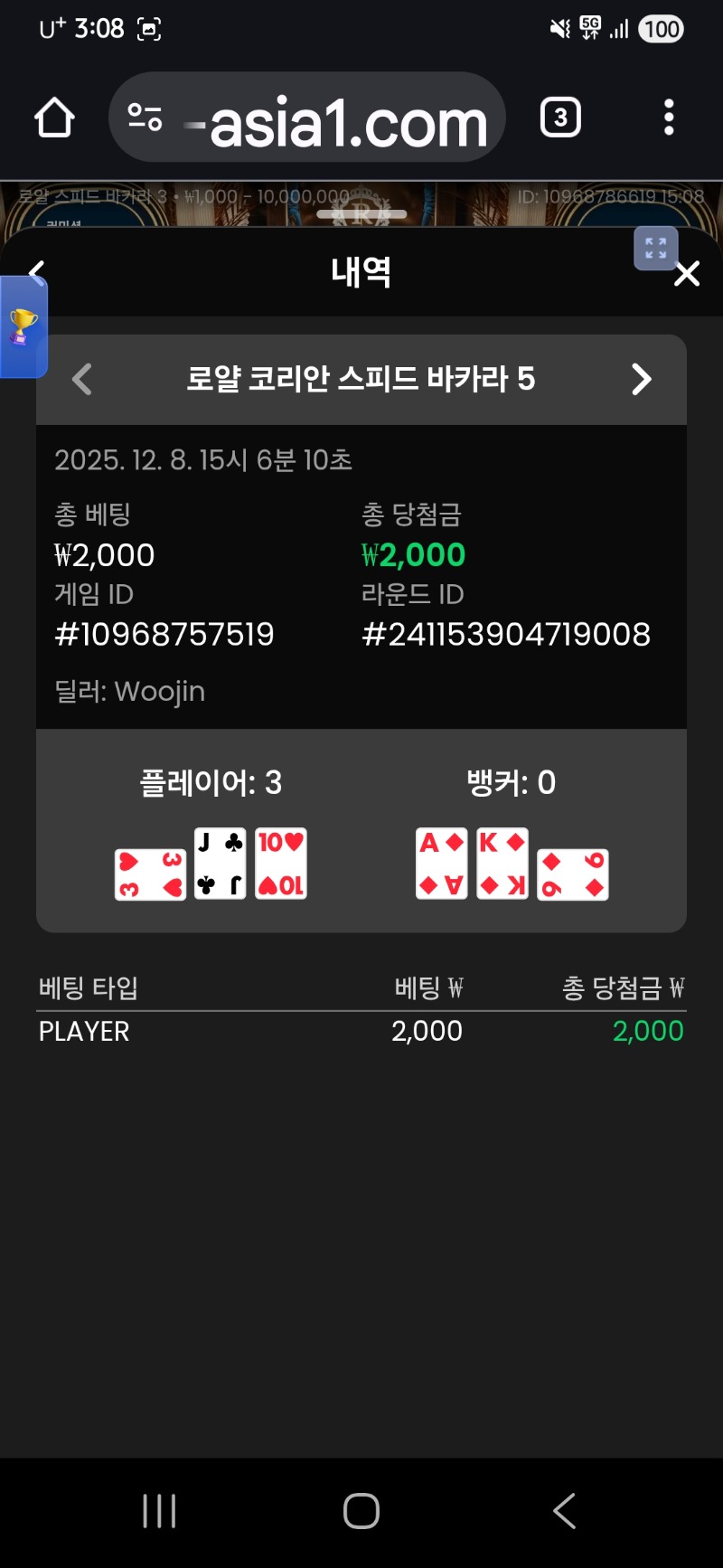Advance to the next game round
Viewport: 723px width, 1568px height.
(642, 380)
